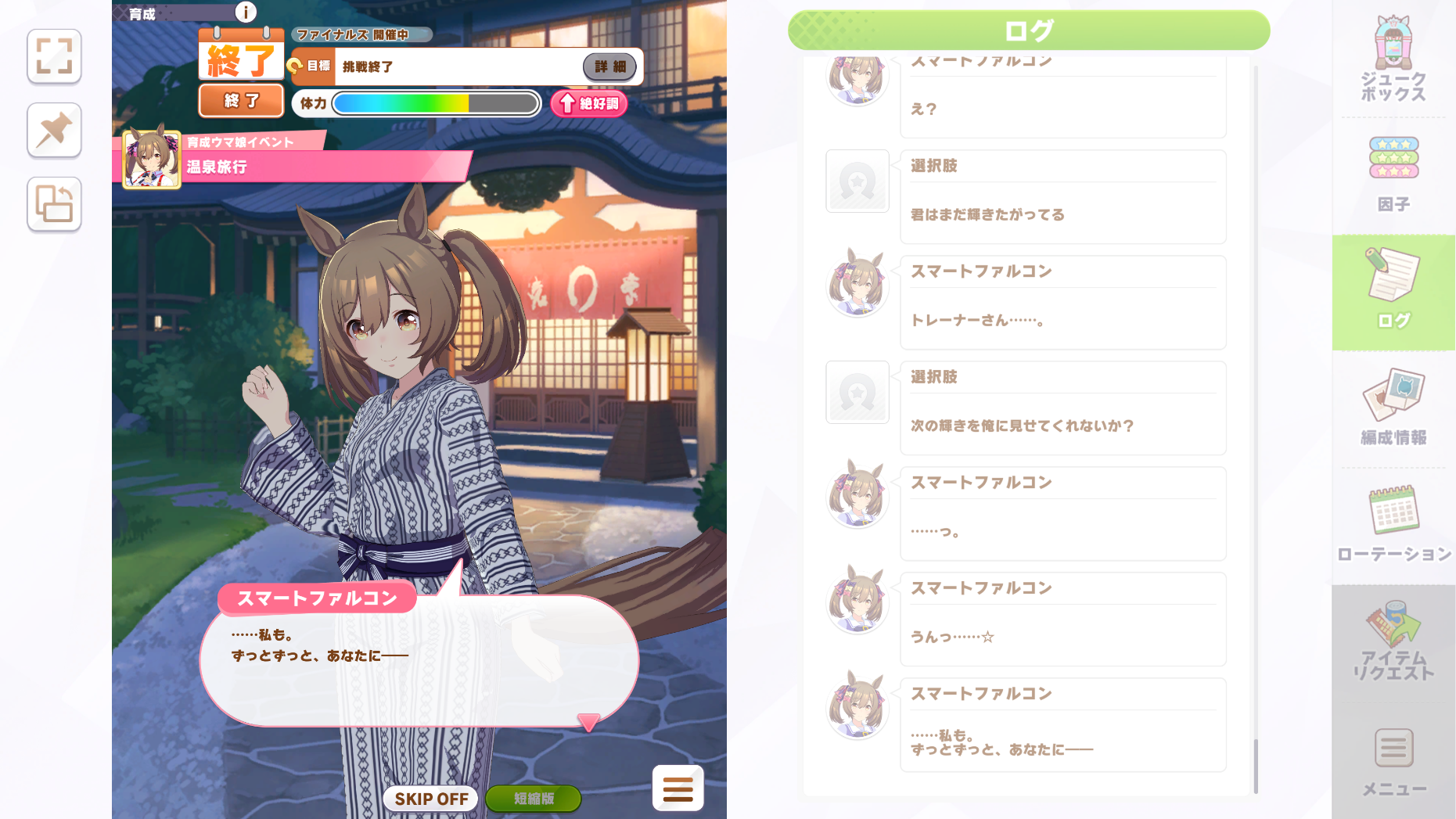Tap the pin window icon
This screenshot has height=819, width=1456.
(x=54, y=131)
